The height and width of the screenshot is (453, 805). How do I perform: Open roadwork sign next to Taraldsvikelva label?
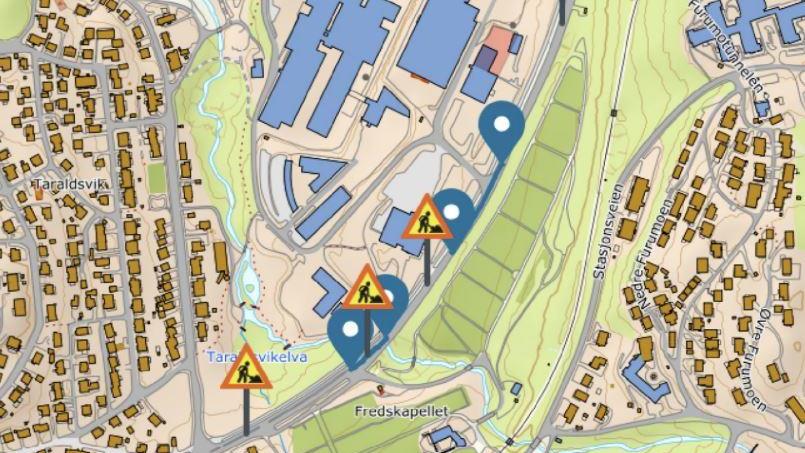click(x=246, y=369)
